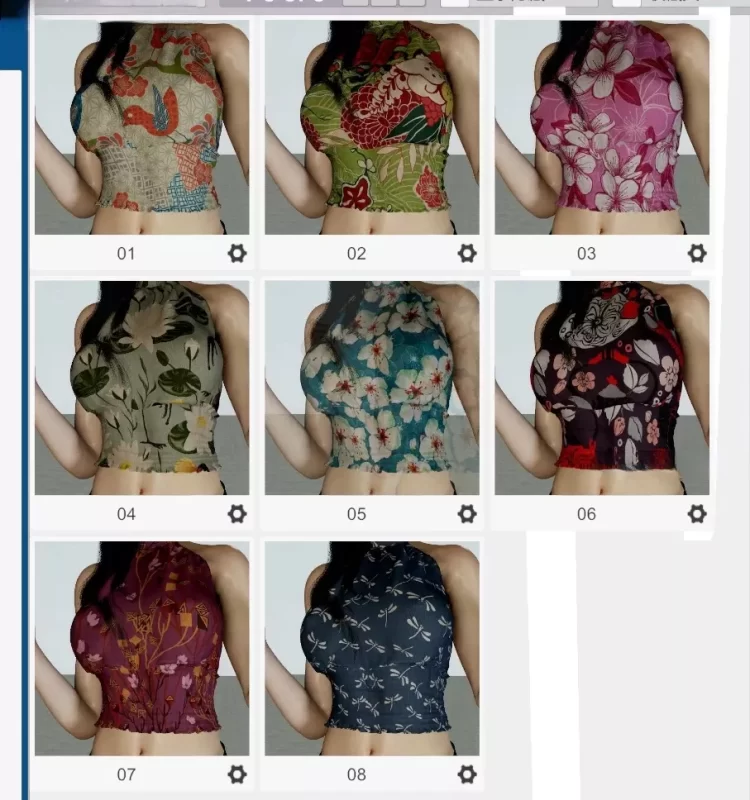Select texture preset 01 thumbnail
The image size is (750, 800).
click(141, 127)
